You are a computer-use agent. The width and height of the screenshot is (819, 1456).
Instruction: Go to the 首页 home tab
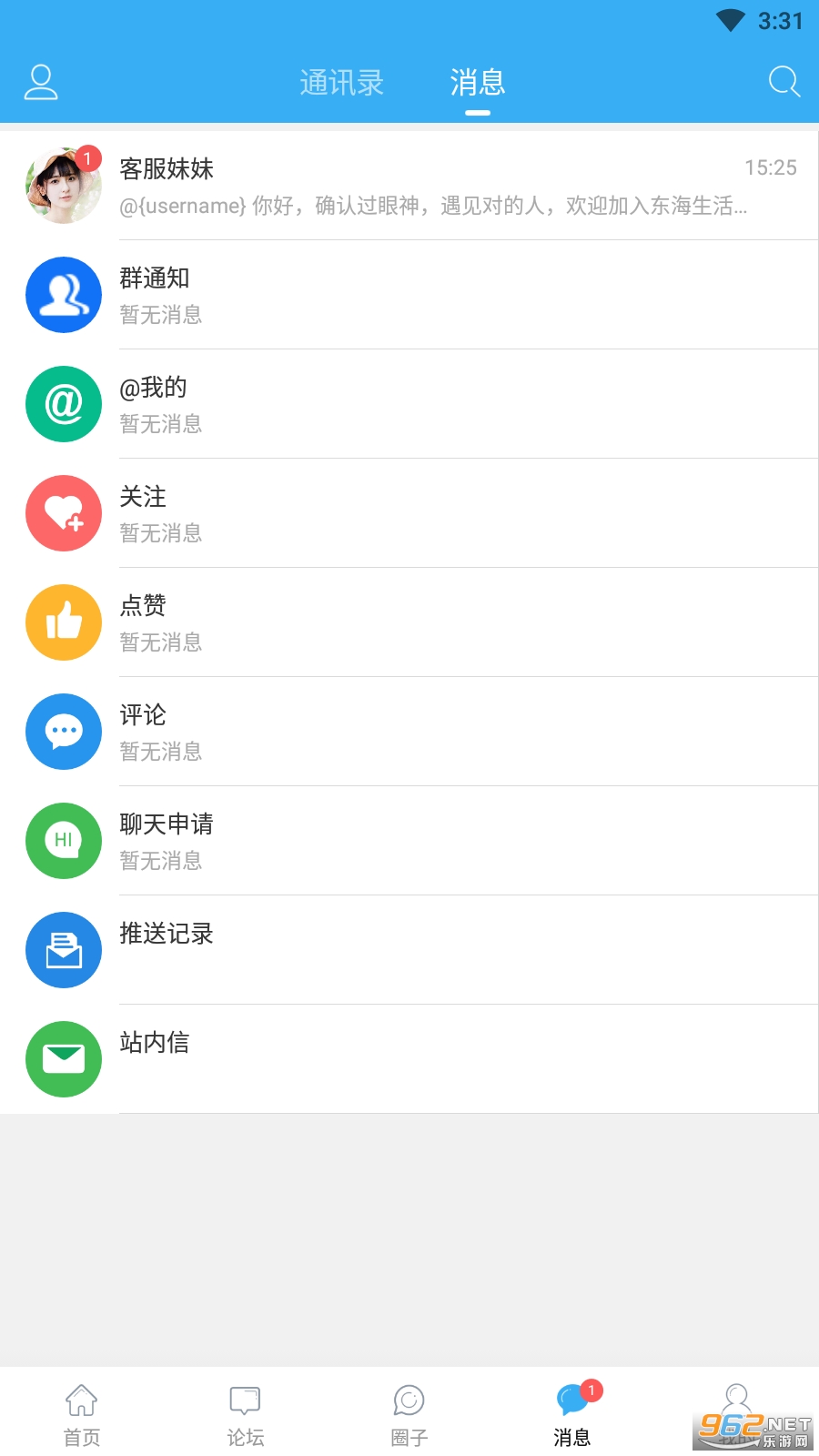[82, 1413]
